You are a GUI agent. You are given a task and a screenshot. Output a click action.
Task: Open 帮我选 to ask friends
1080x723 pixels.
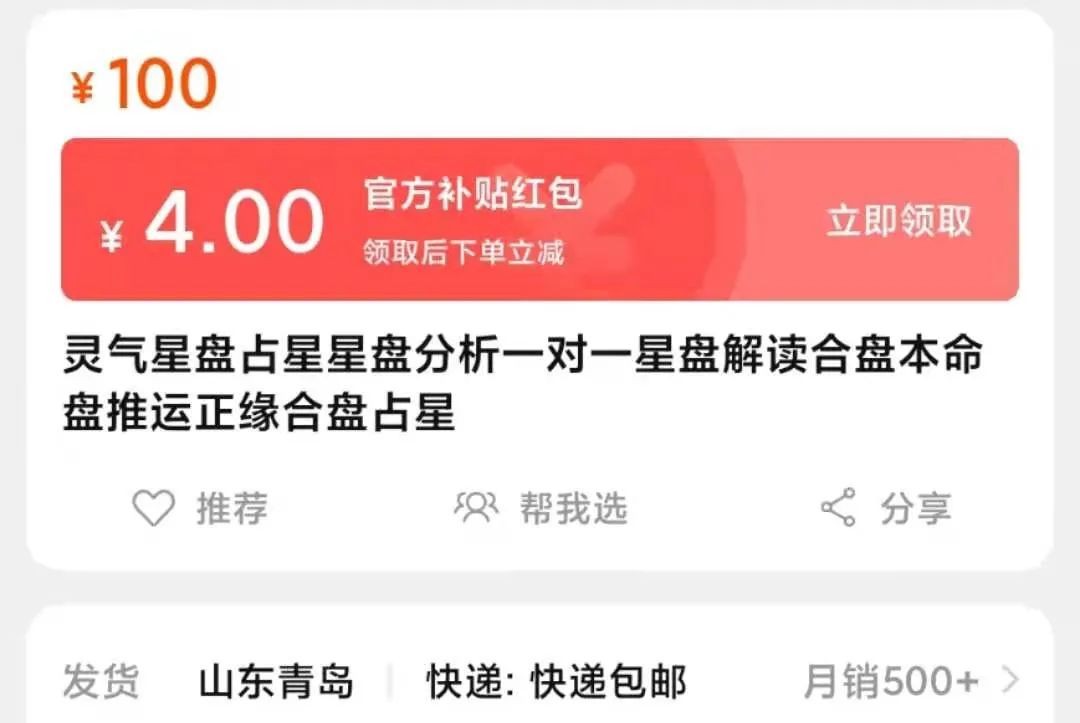coord(541,508)
